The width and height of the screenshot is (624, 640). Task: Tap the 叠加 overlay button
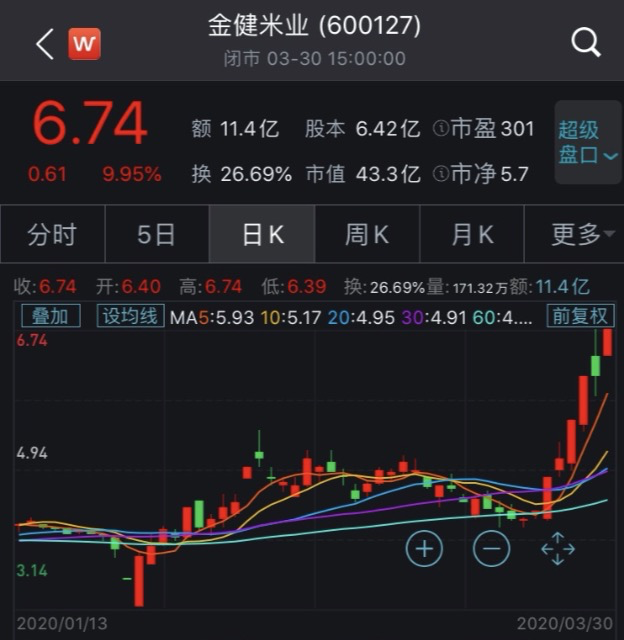coord(51,316)
